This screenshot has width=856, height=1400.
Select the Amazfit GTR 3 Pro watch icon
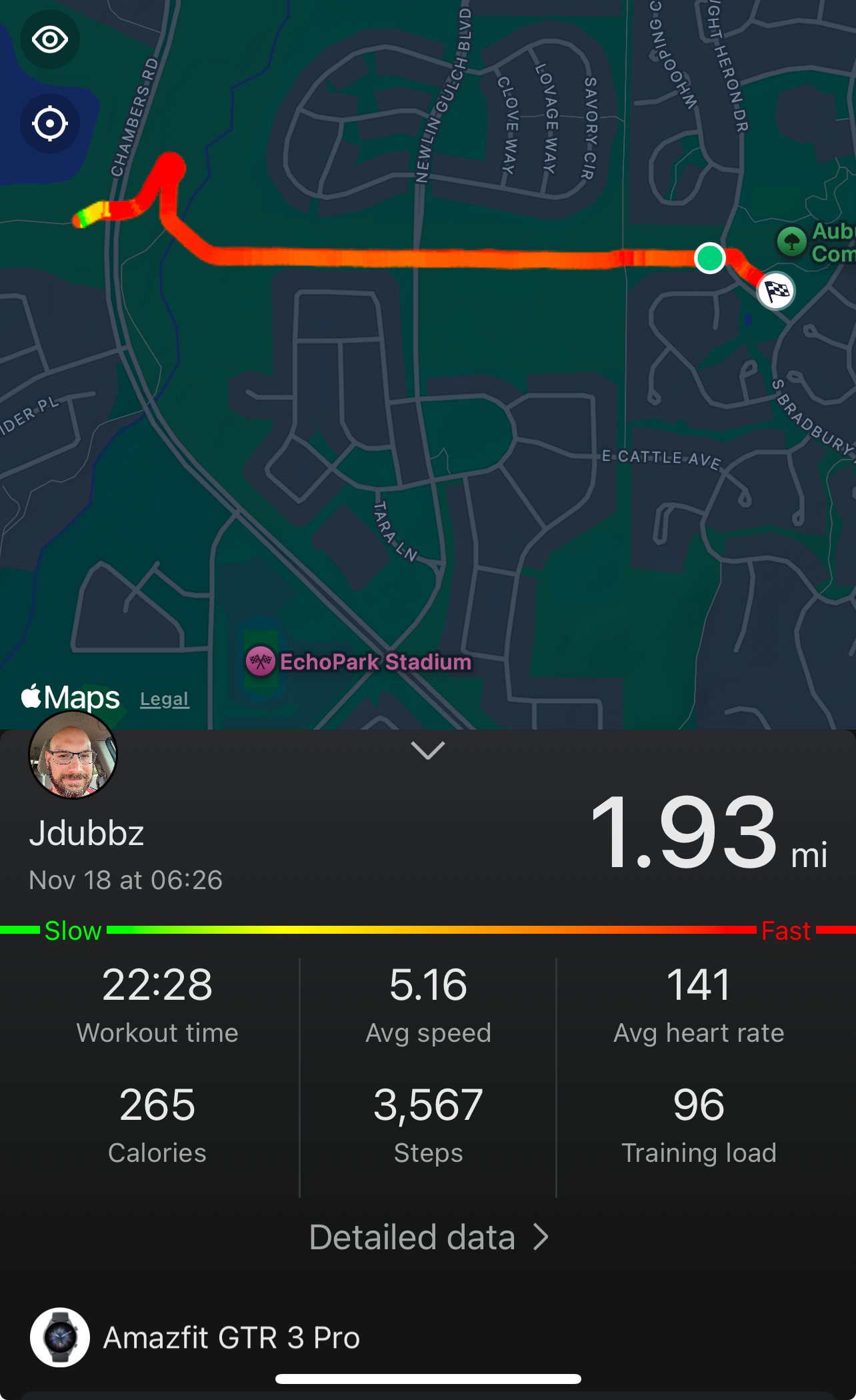(x=59, y=1339)
